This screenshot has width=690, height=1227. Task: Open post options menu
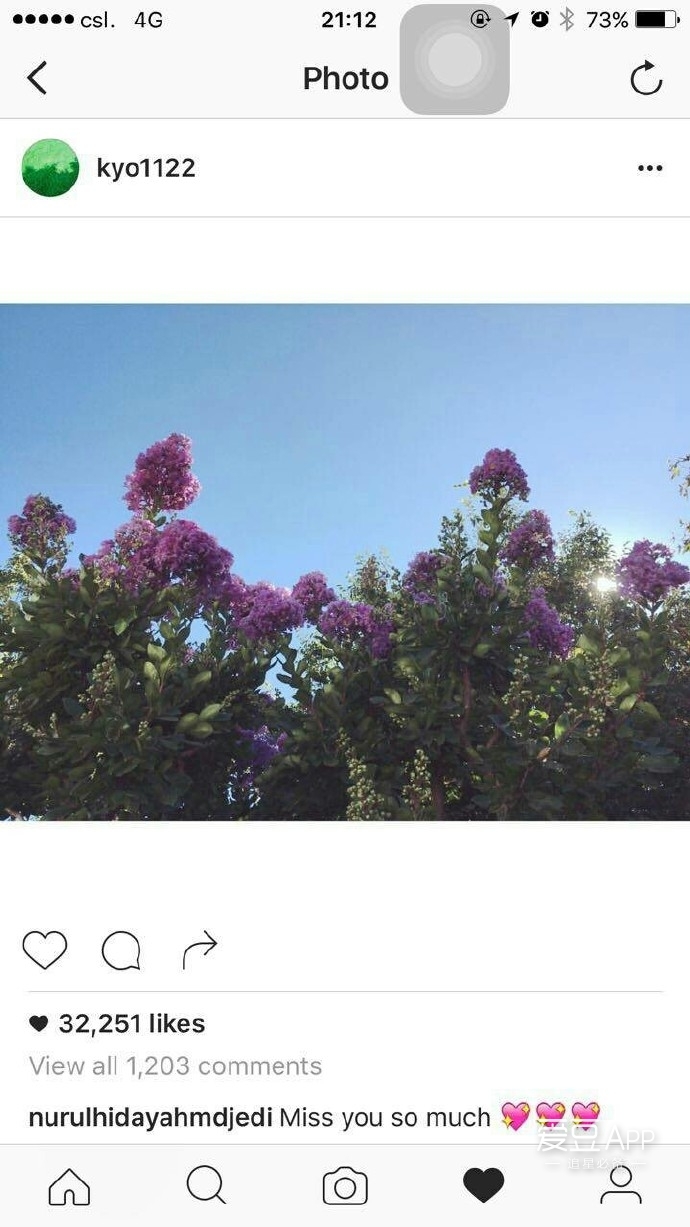pyautogui.click(x=650, y=168)
